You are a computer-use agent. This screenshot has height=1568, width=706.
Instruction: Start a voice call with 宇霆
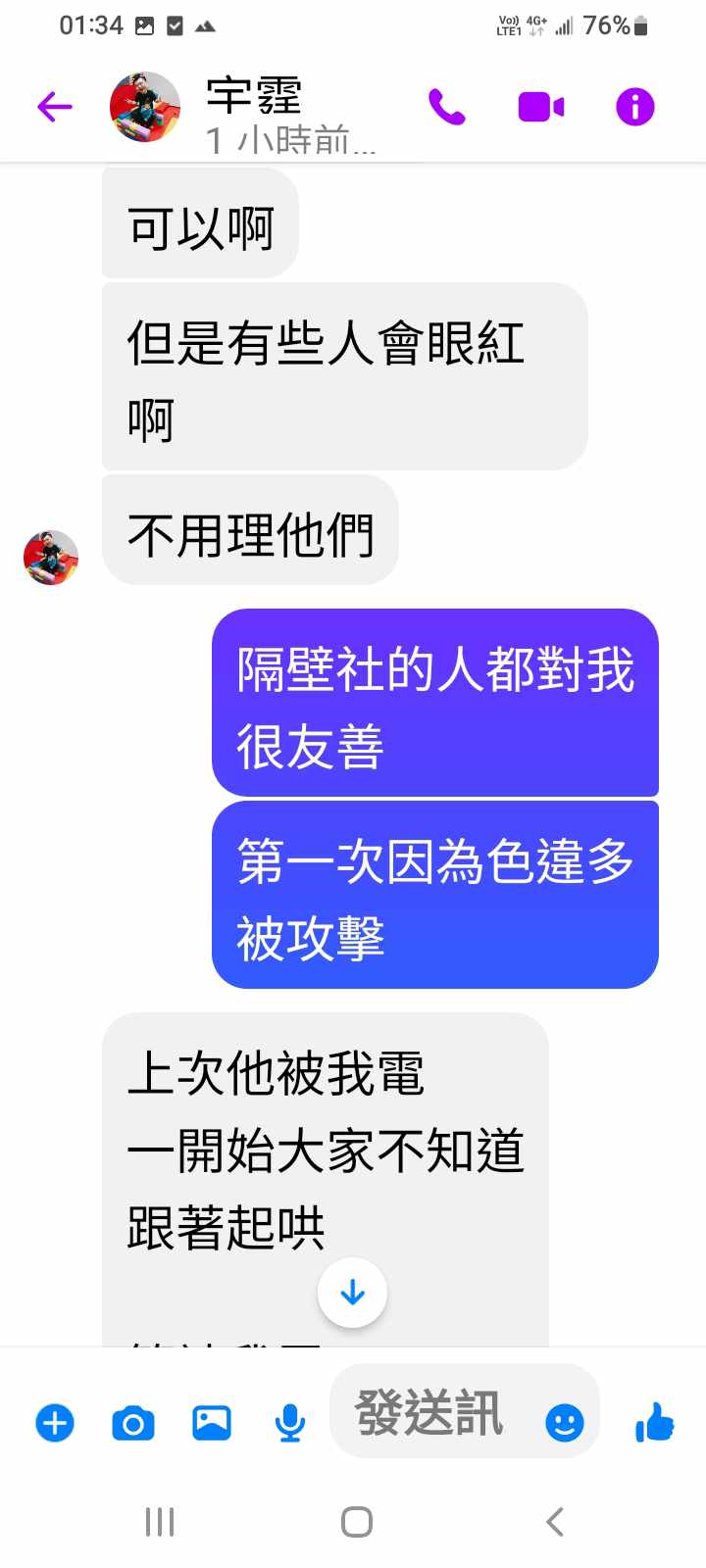point(447,106)
